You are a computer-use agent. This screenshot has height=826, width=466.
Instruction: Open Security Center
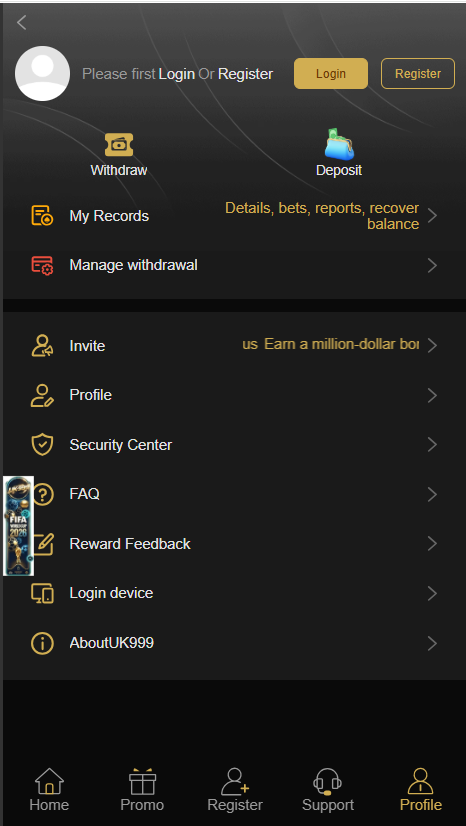(x=234, y=445)
